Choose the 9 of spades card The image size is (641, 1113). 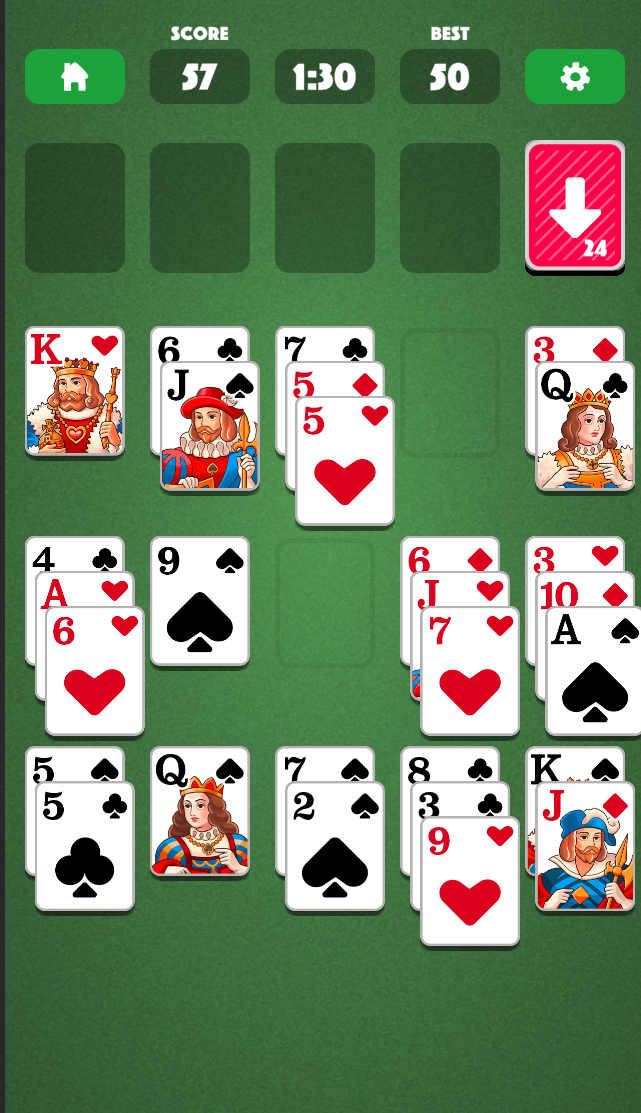tap(200, 601)
